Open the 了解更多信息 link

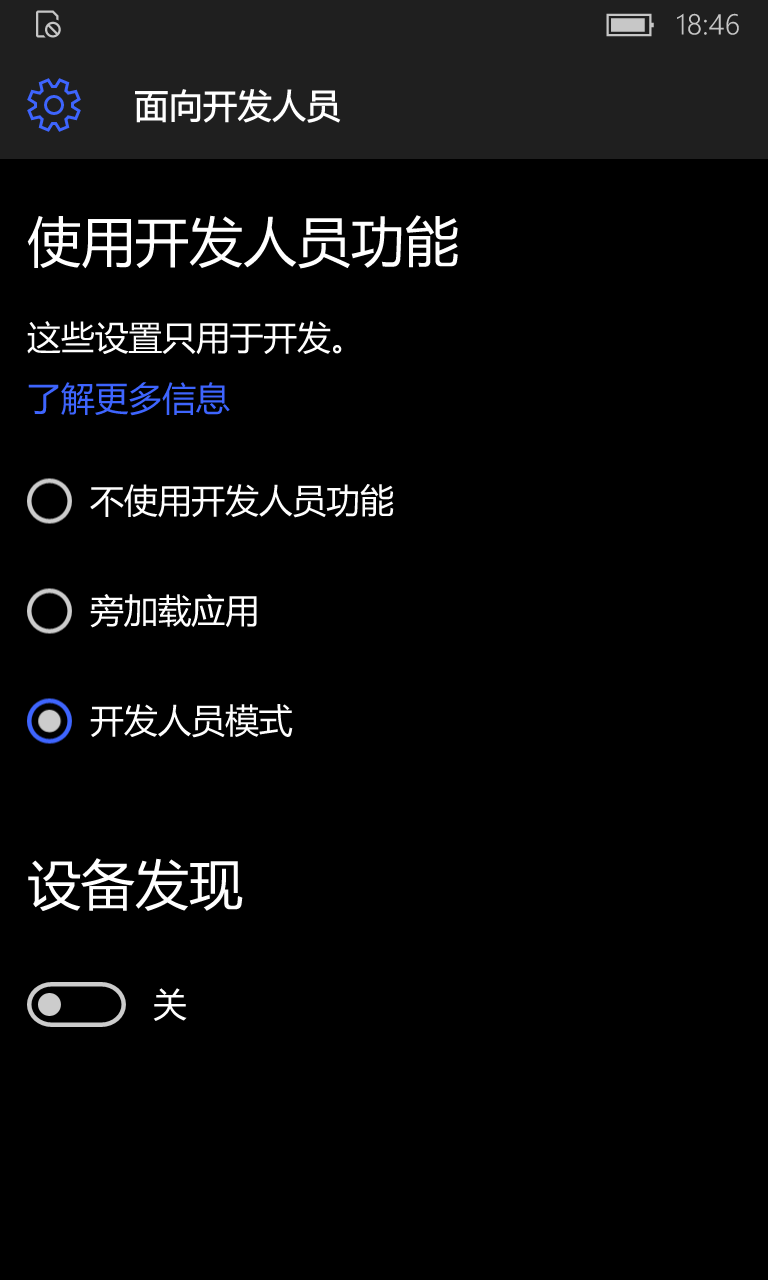click(129, 399)
